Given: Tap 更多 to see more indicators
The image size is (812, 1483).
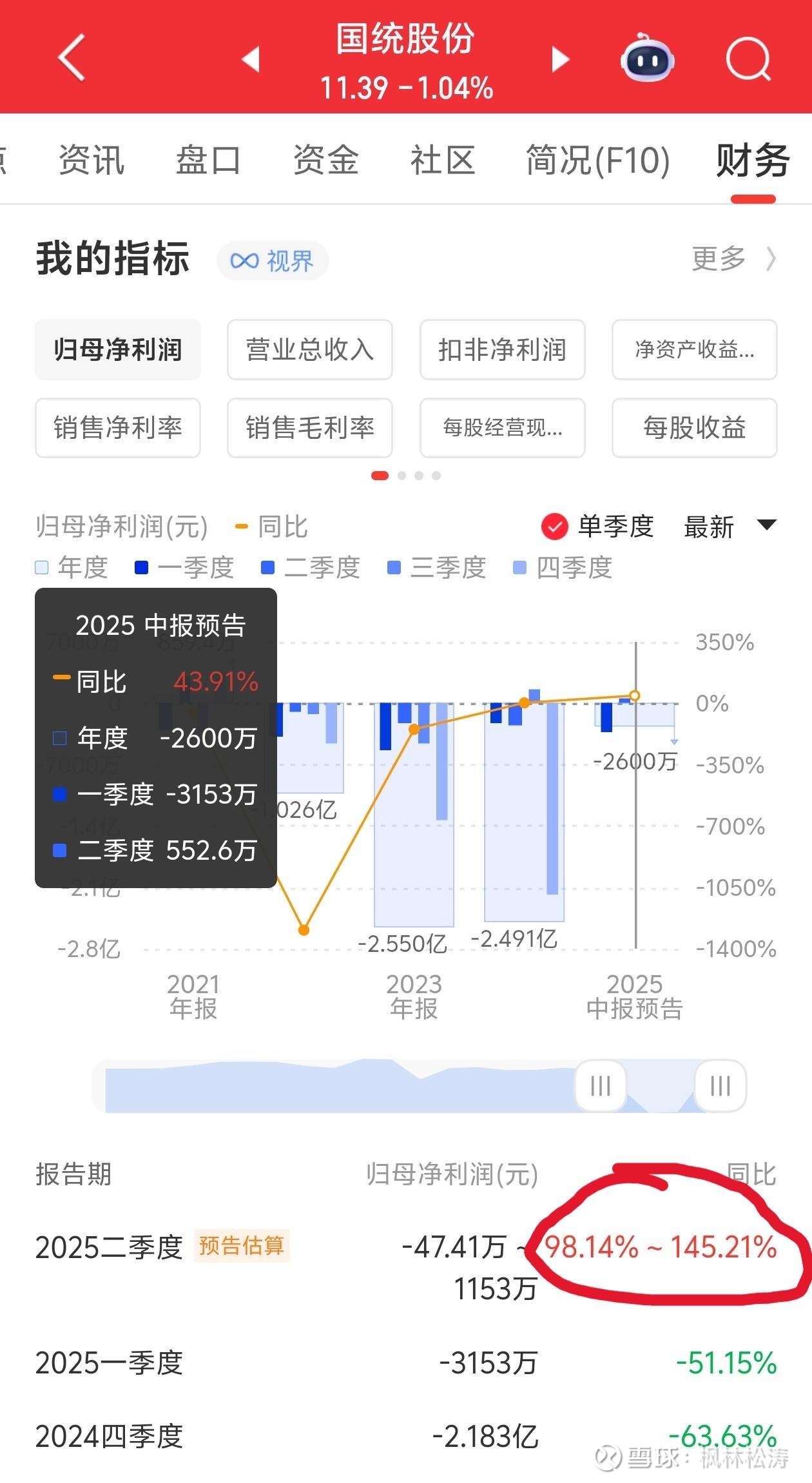Looking at the screenshot, I should [733, 259].
